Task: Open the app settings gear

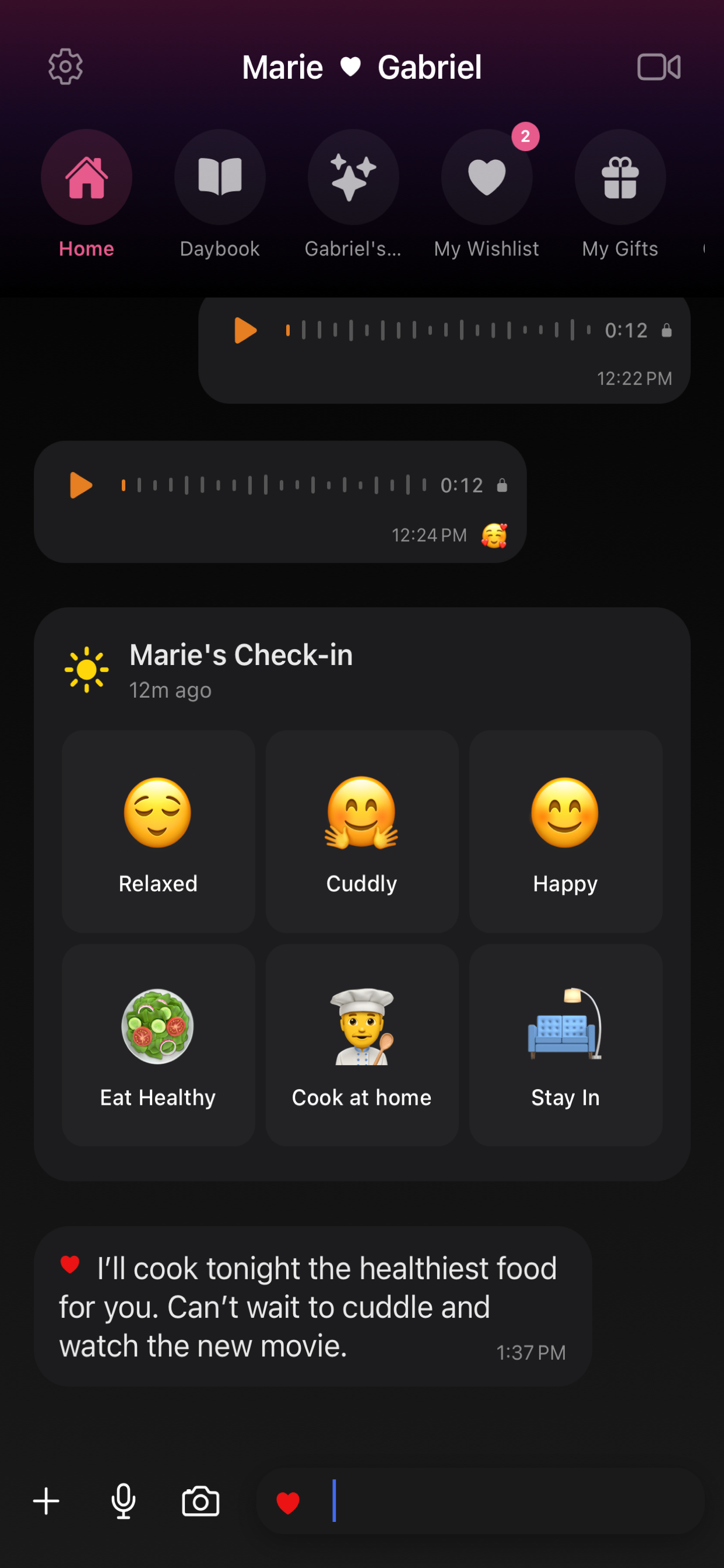Action: tap(65, 66)
